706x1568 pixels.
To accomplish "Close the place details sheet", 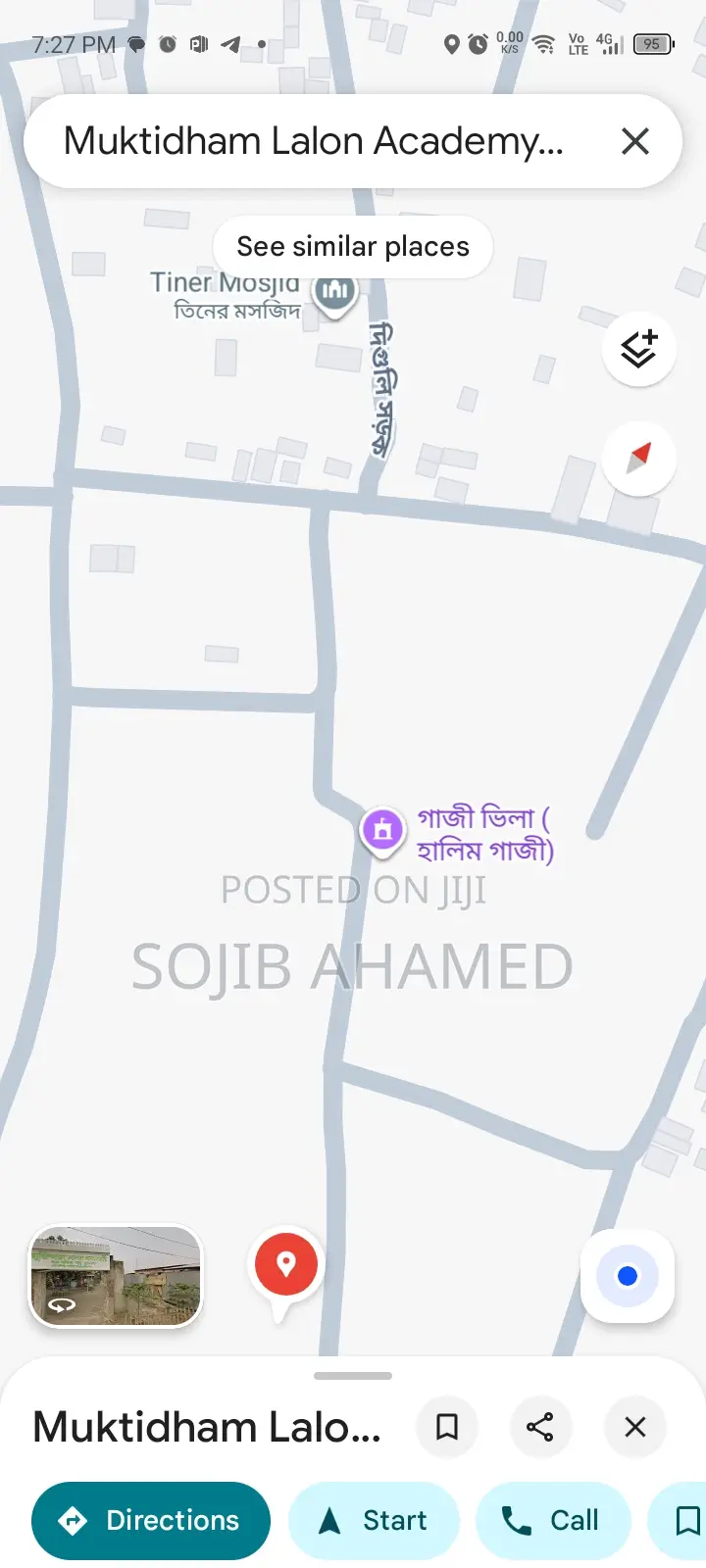I will coord(635,1427).
